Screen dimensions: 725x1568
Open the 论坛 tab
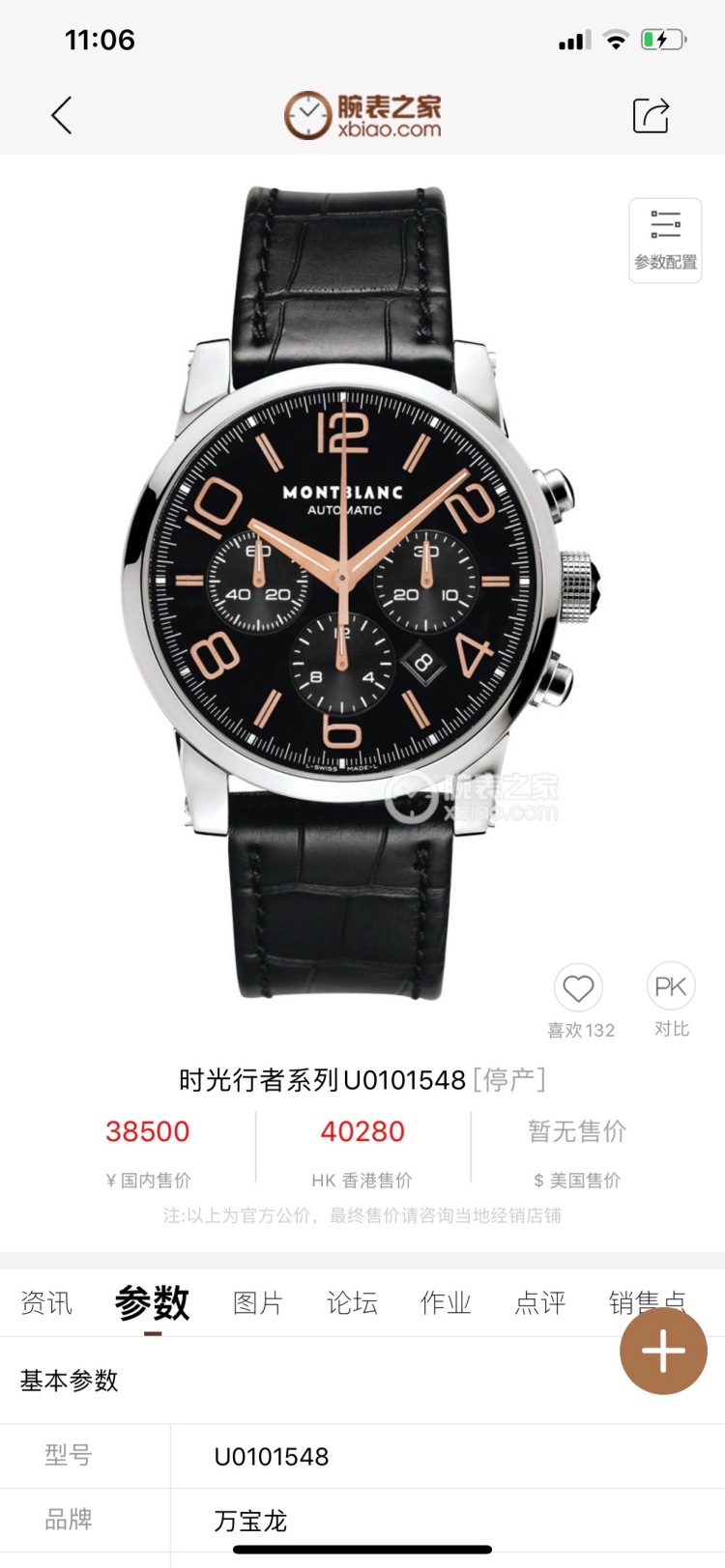pyautogui.click(x=352, y=1303)
